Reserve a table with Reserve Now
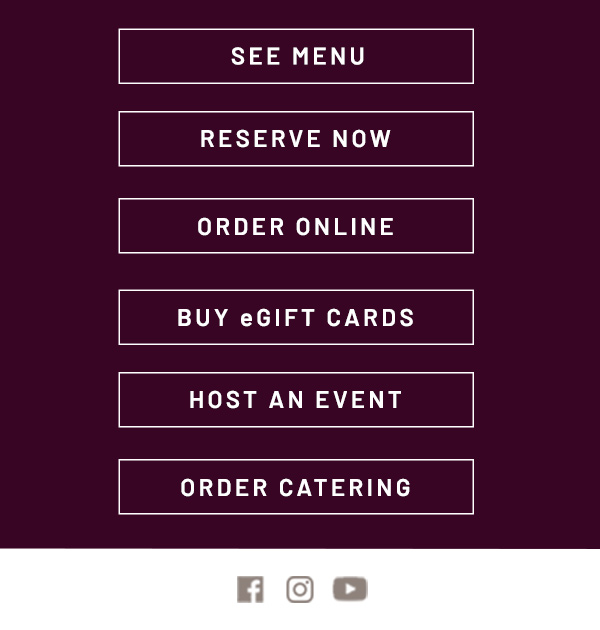Viewport: 600px width, 630px height. [296, 139]
